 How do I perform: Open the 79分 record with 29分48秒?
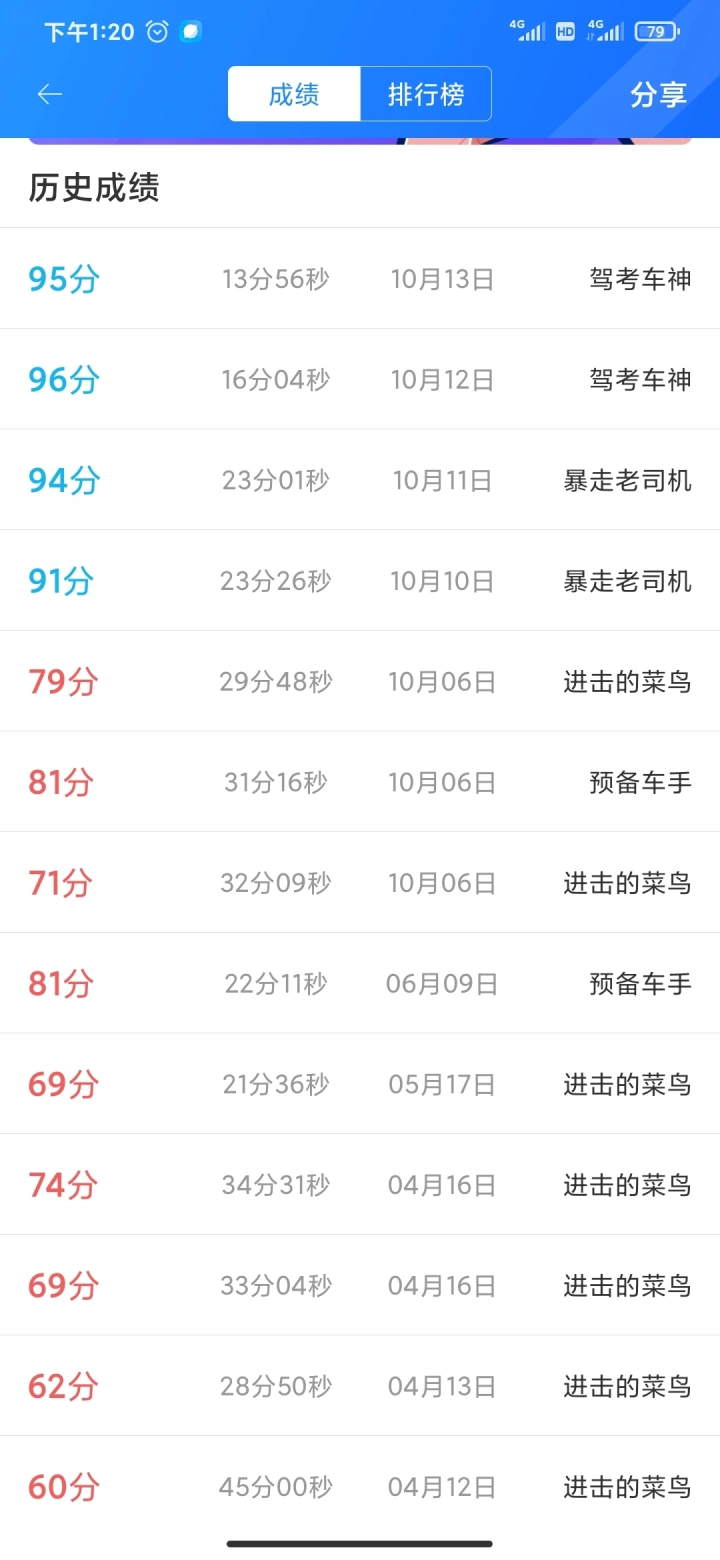pos(360,681)
